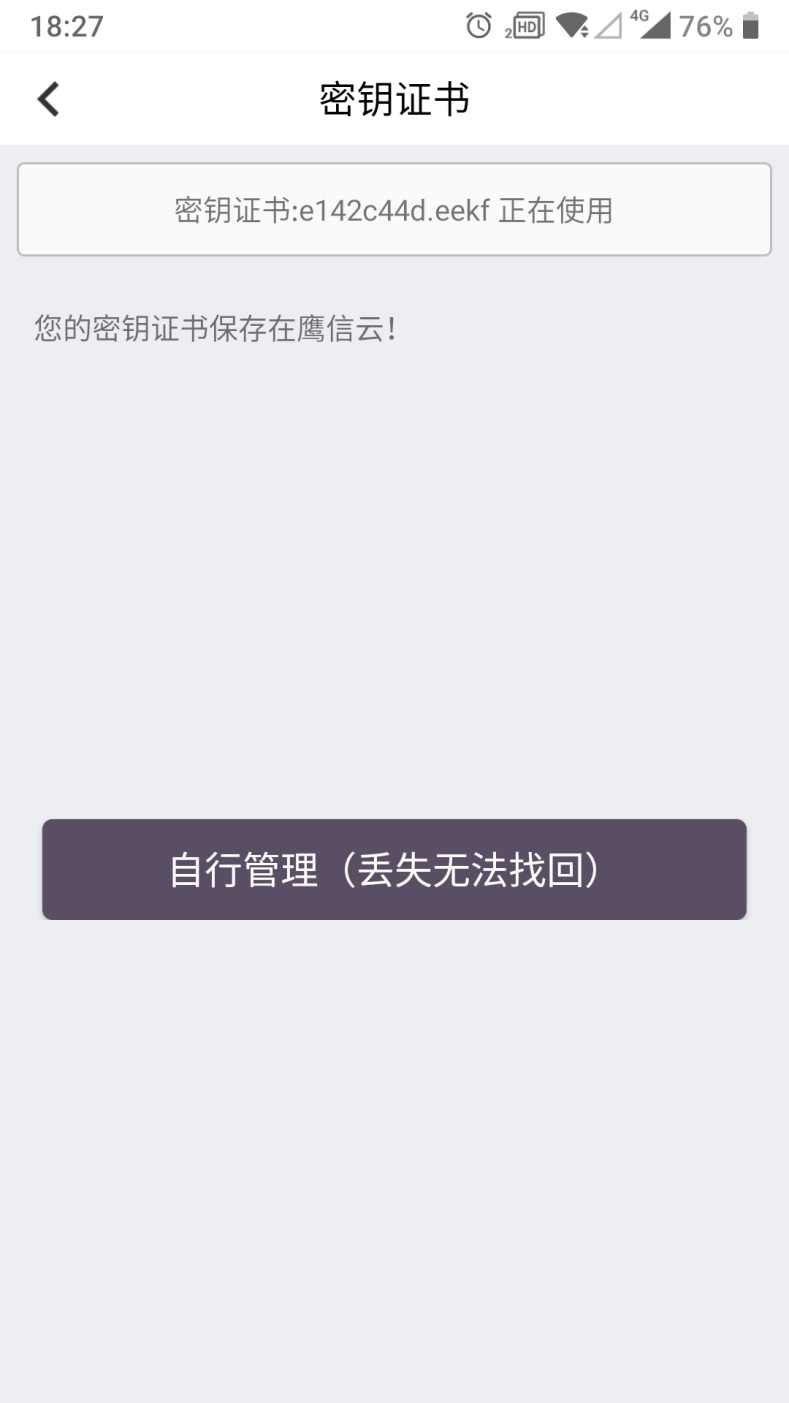789x1403 pixels.
Task: Open the key certificate e142c44d.eekf box
Action: tap(394, 210)
